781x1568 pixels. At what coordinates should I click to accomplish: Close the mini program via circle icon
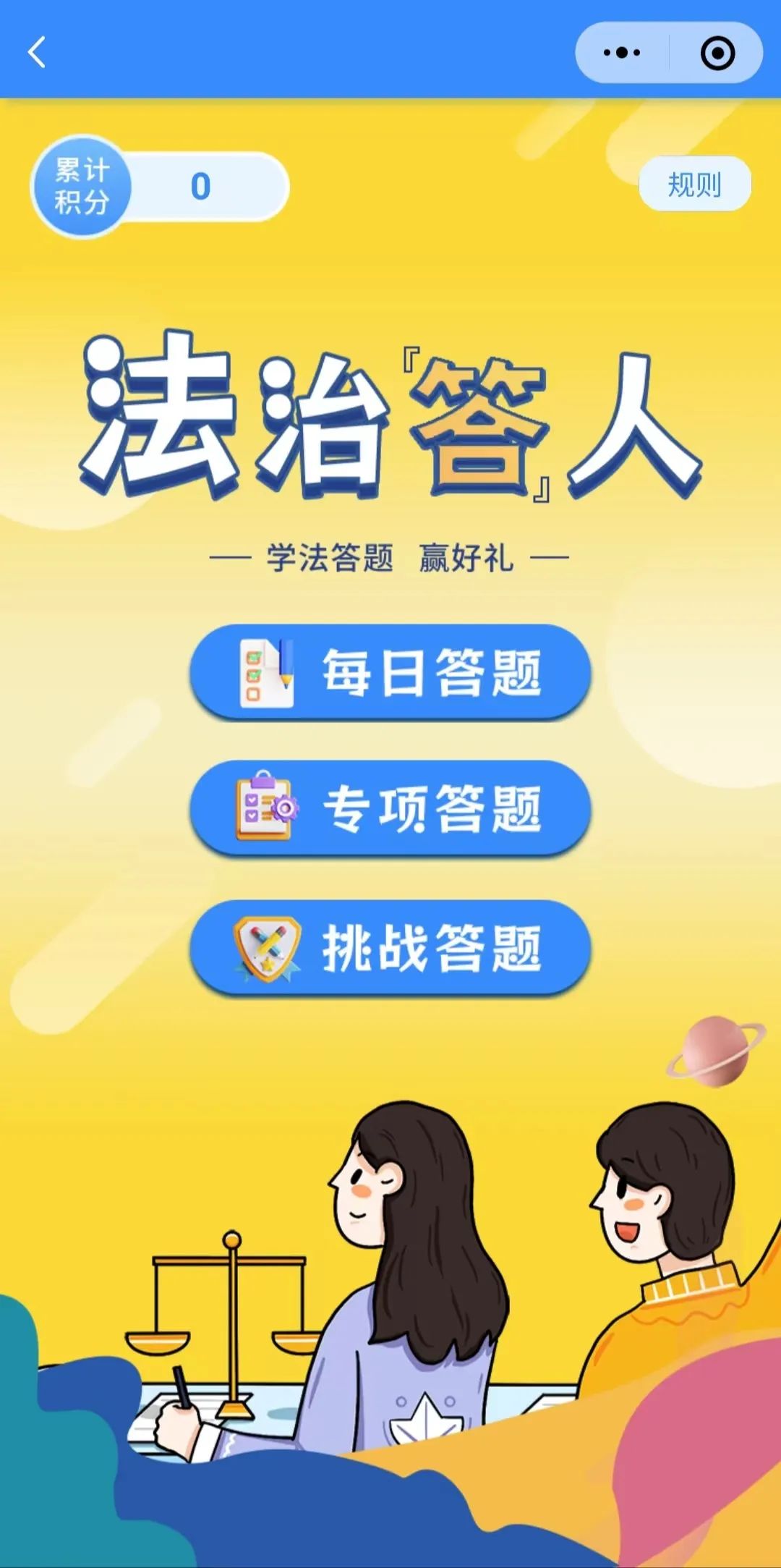tap(717, 54)
